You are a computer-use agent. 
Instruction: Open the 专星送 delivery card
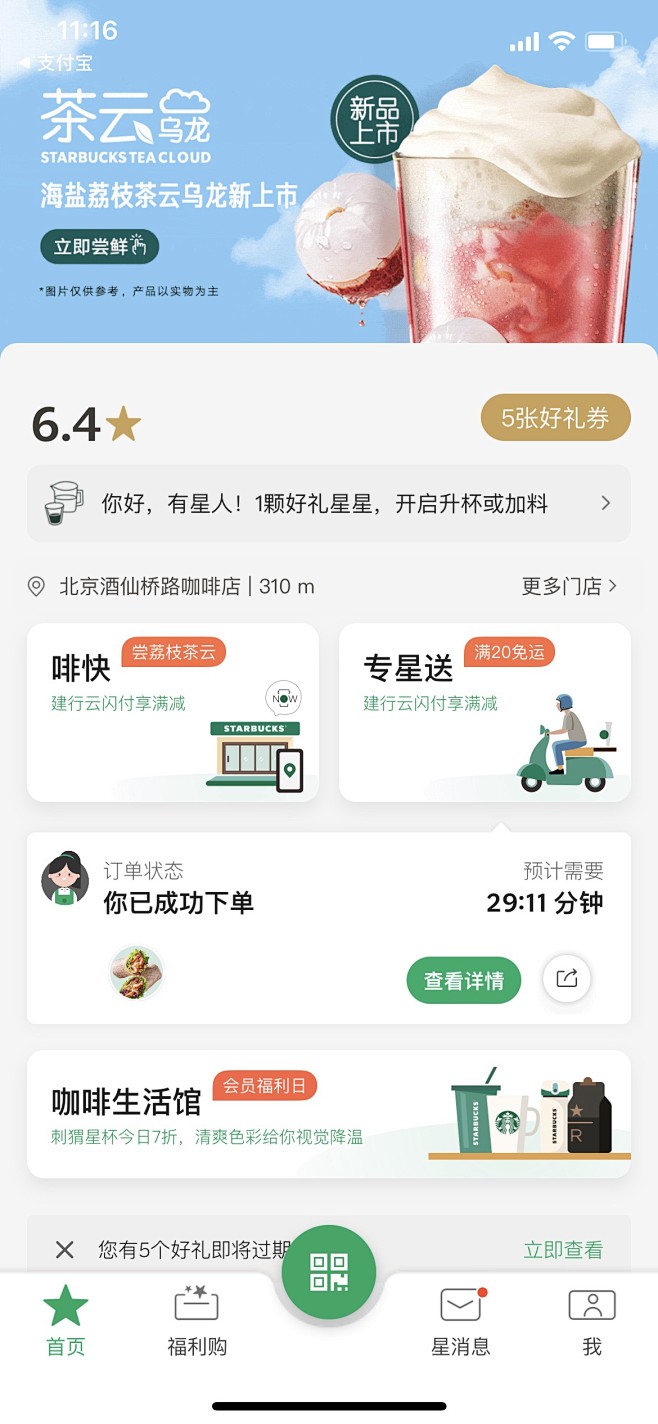coord(484,711)
